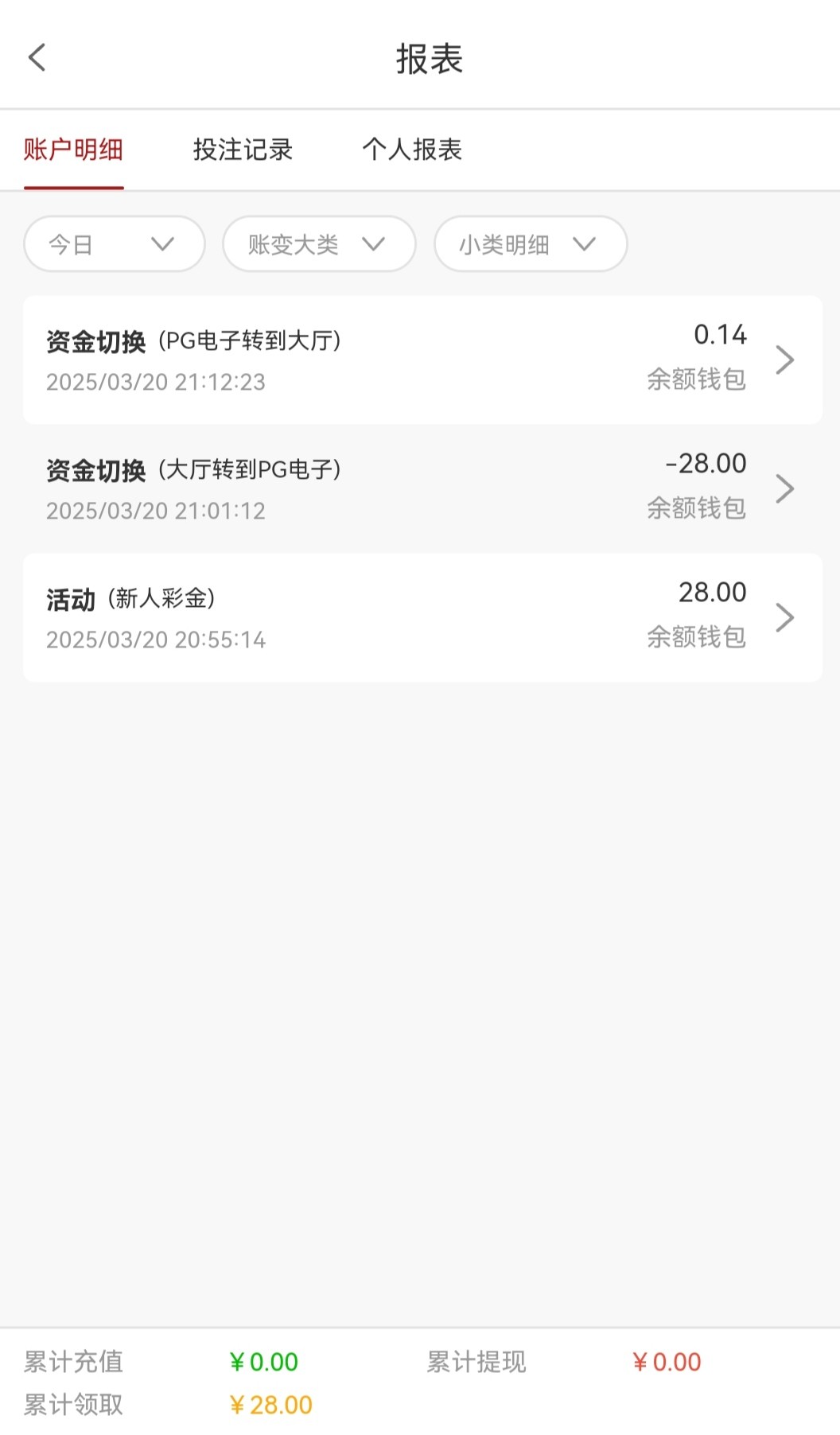Open the 新人彩金 activity record
The width and height of the screenshot is (840, 1435).
pyautogui.click(x=422, y=617)
